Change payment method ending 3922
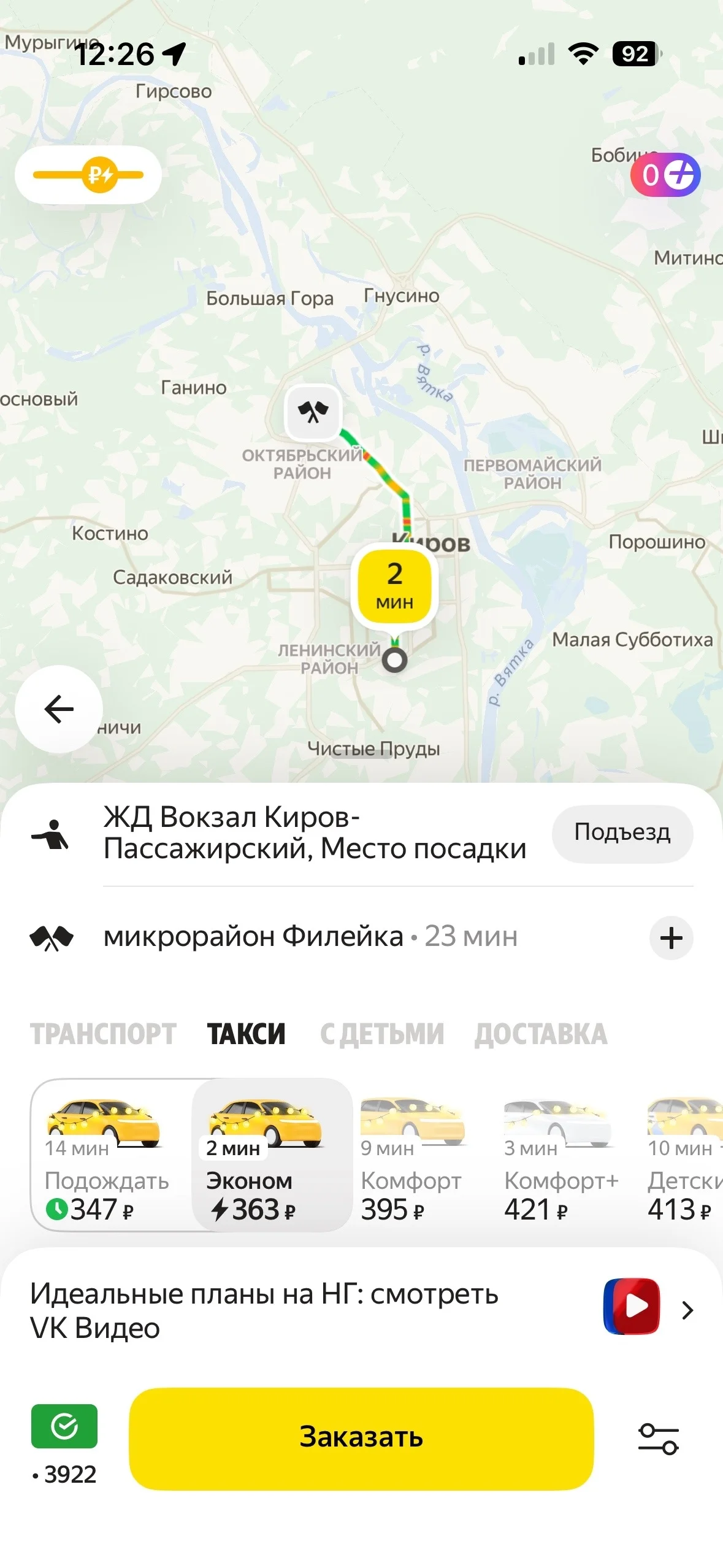723x1568 pixels. tap(64, 1439)
